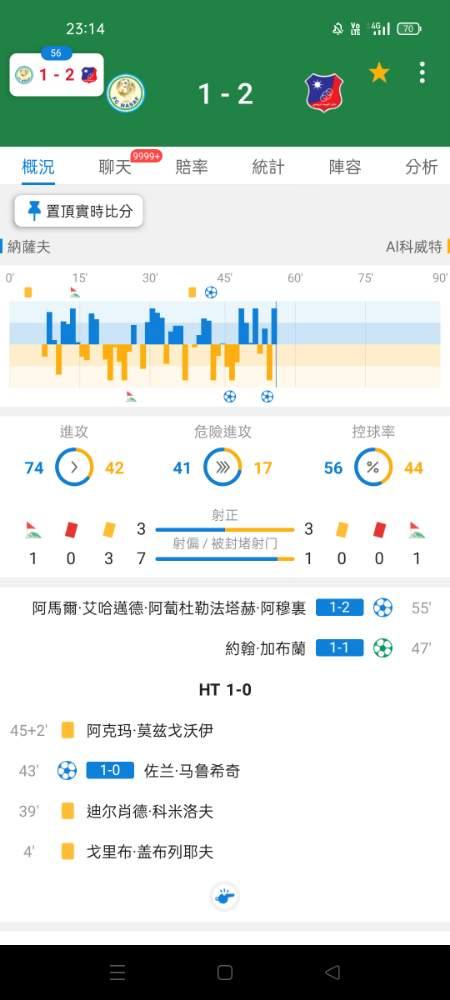Select the 概況 overview tab
The image size is (450, 1000).
(38, 167)
